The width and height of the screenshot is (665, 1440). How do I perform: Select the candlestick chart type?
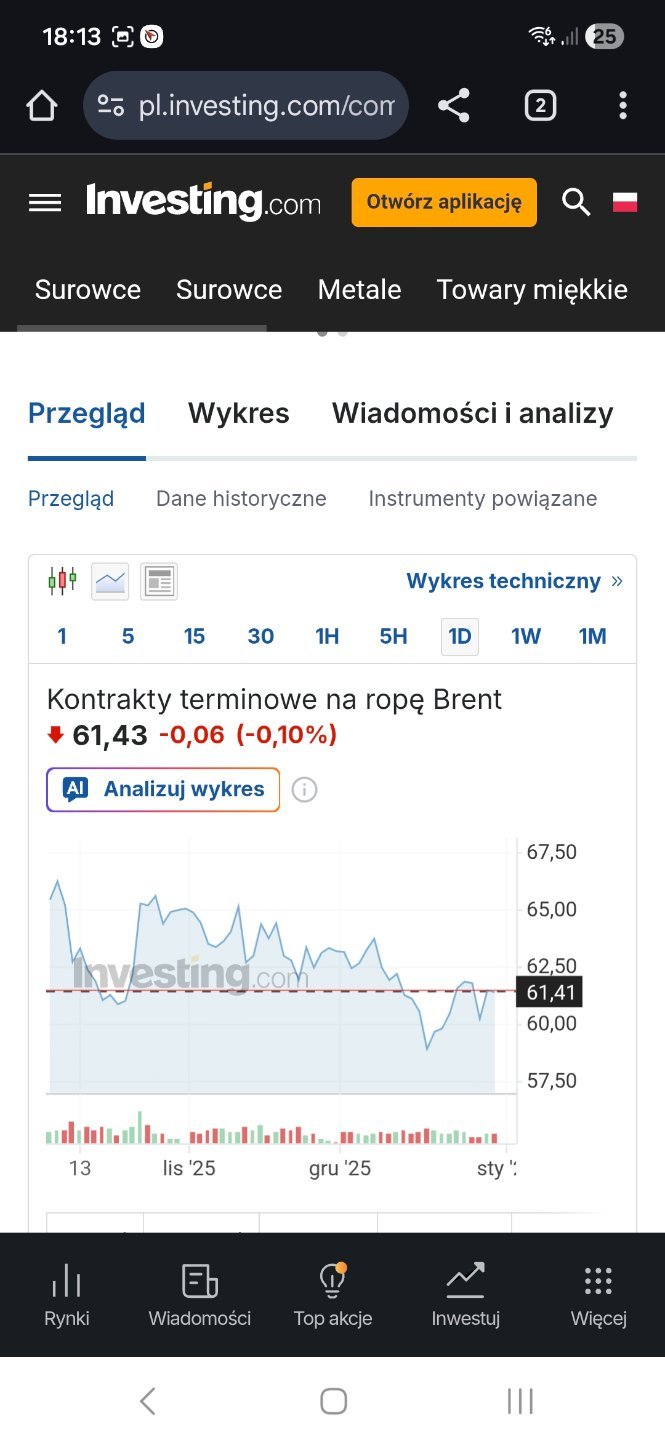click(x=62, y=580)
